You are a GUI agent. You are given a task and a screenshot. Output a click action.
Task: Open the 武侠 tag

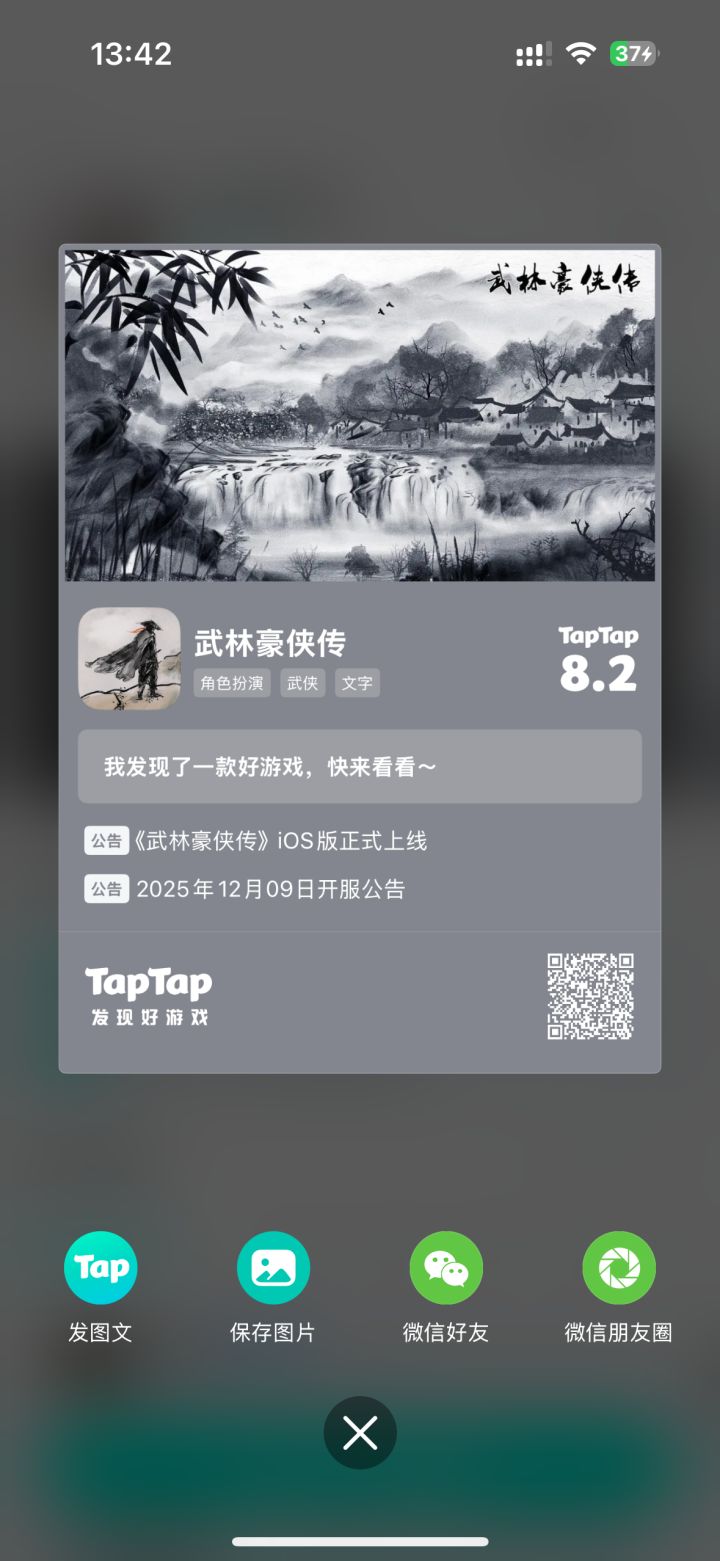(302, 683)
